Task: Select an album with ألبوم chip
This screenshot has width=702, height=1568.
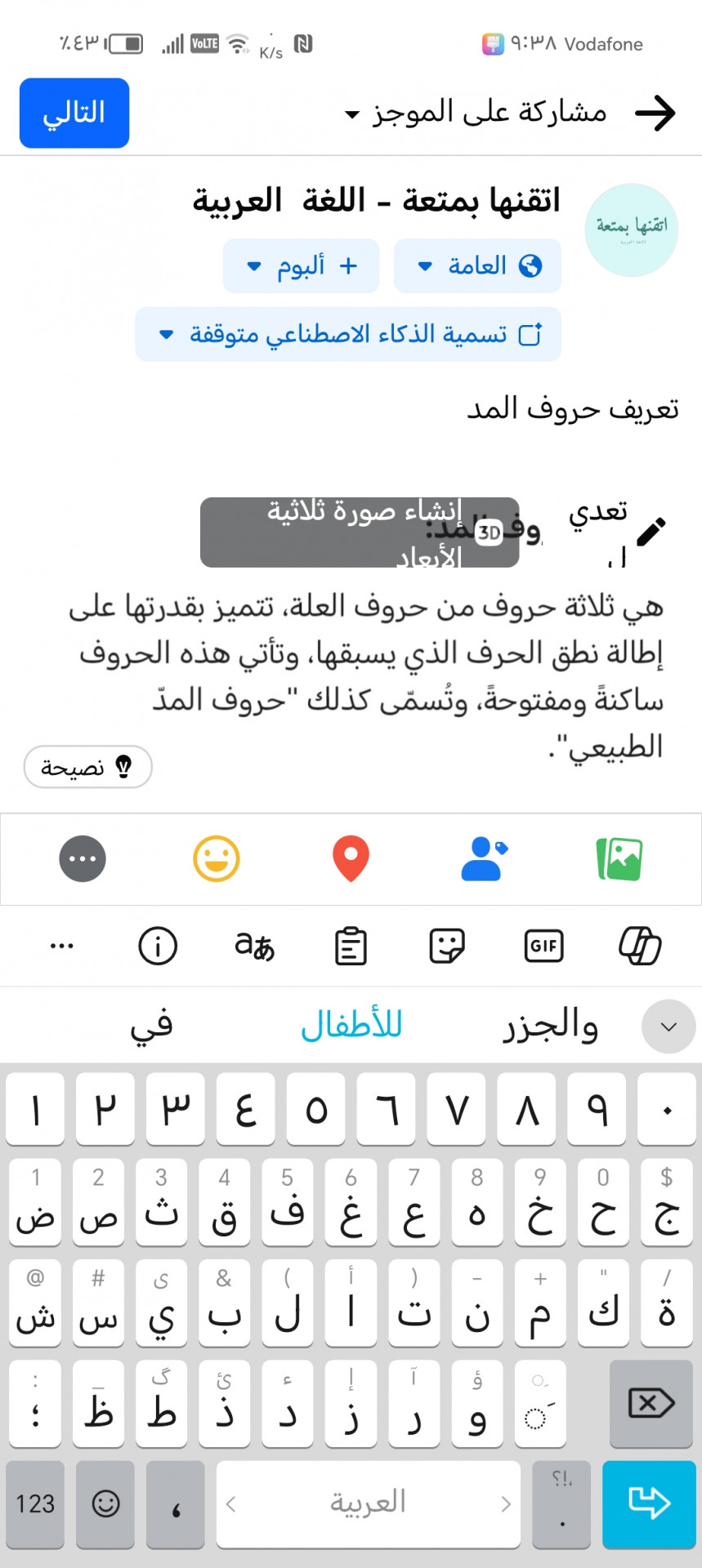Action: (301, 265)
